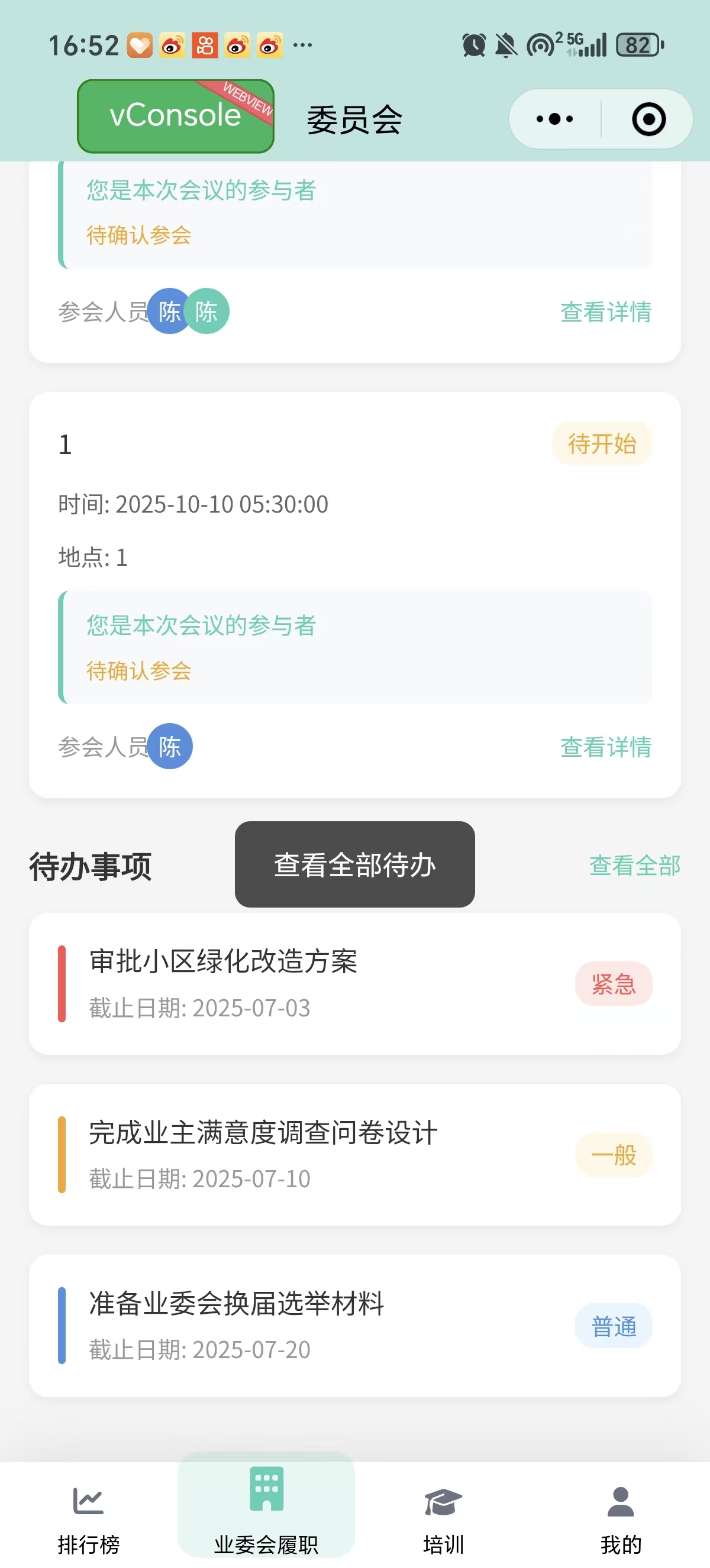Open the mini program more-options menu
Image resolution: width=710 pixels, height=1568 pixels.
555,119
